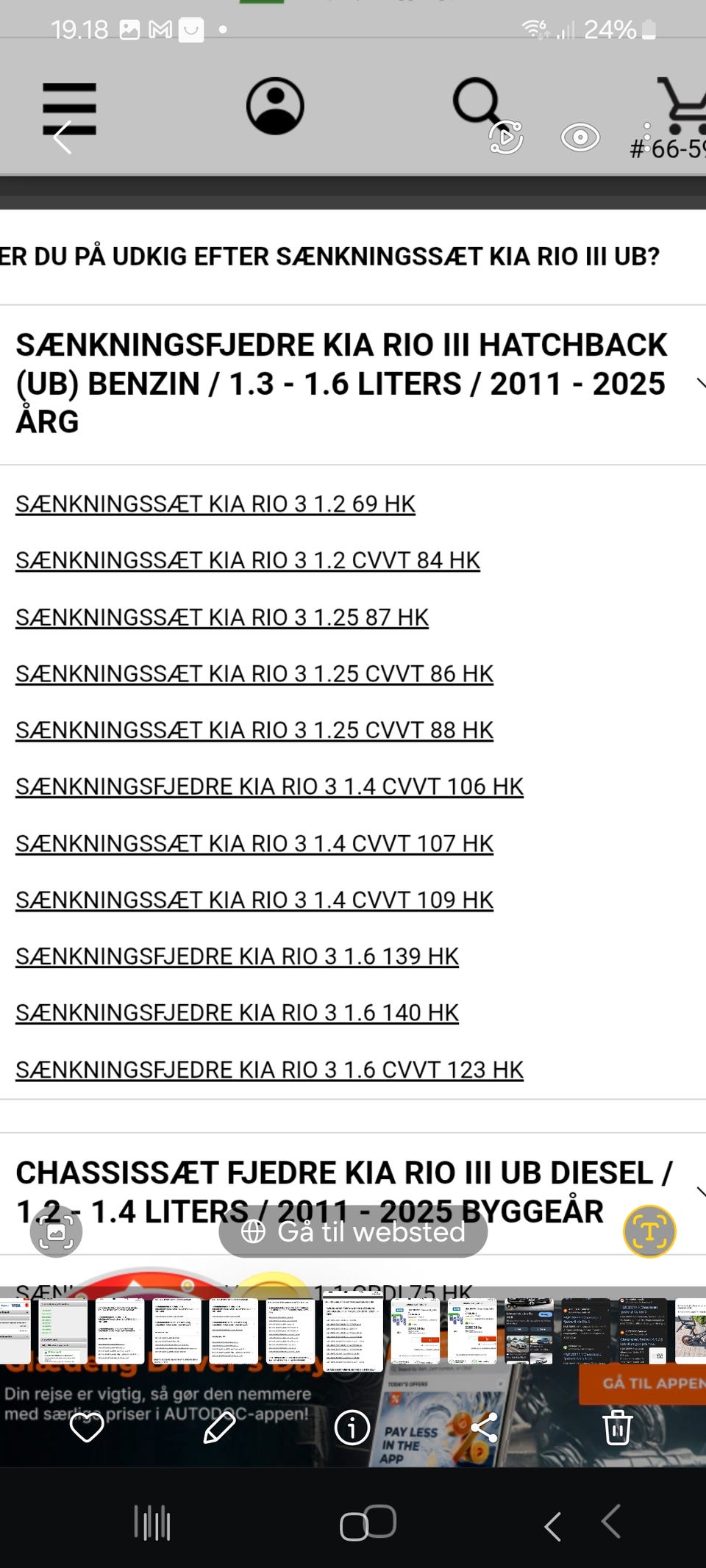This screenshot has height=1568, width=706.
Task: Edit the picture with the pencil icon
Action: [219, 1428]
